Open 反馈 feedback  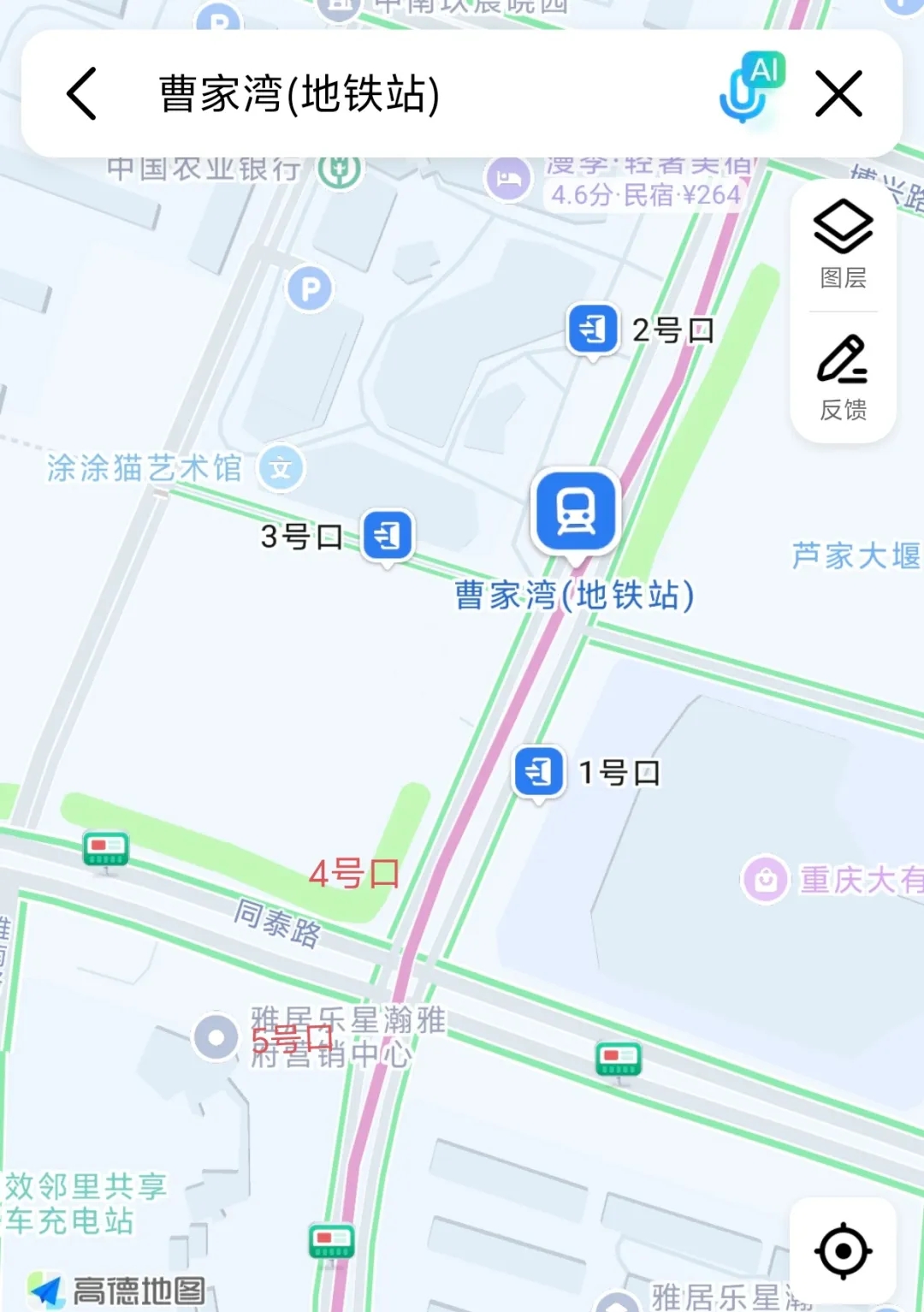843,378
